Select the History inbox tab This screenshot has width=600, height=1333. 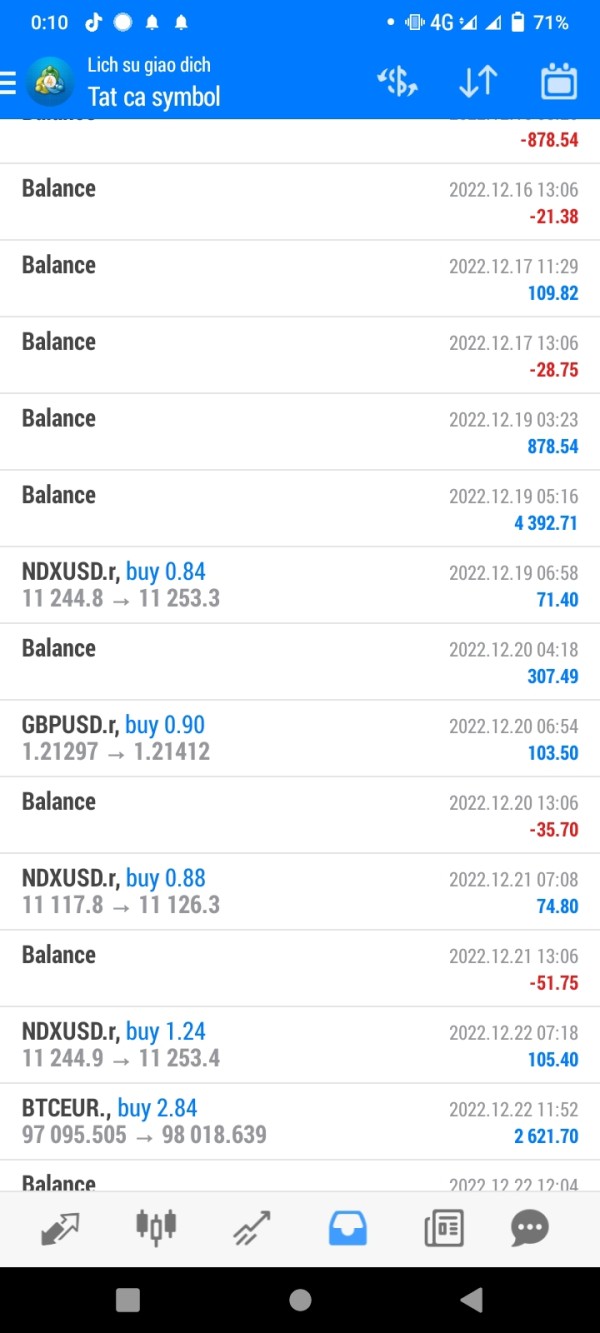(x=348, y=1227)
